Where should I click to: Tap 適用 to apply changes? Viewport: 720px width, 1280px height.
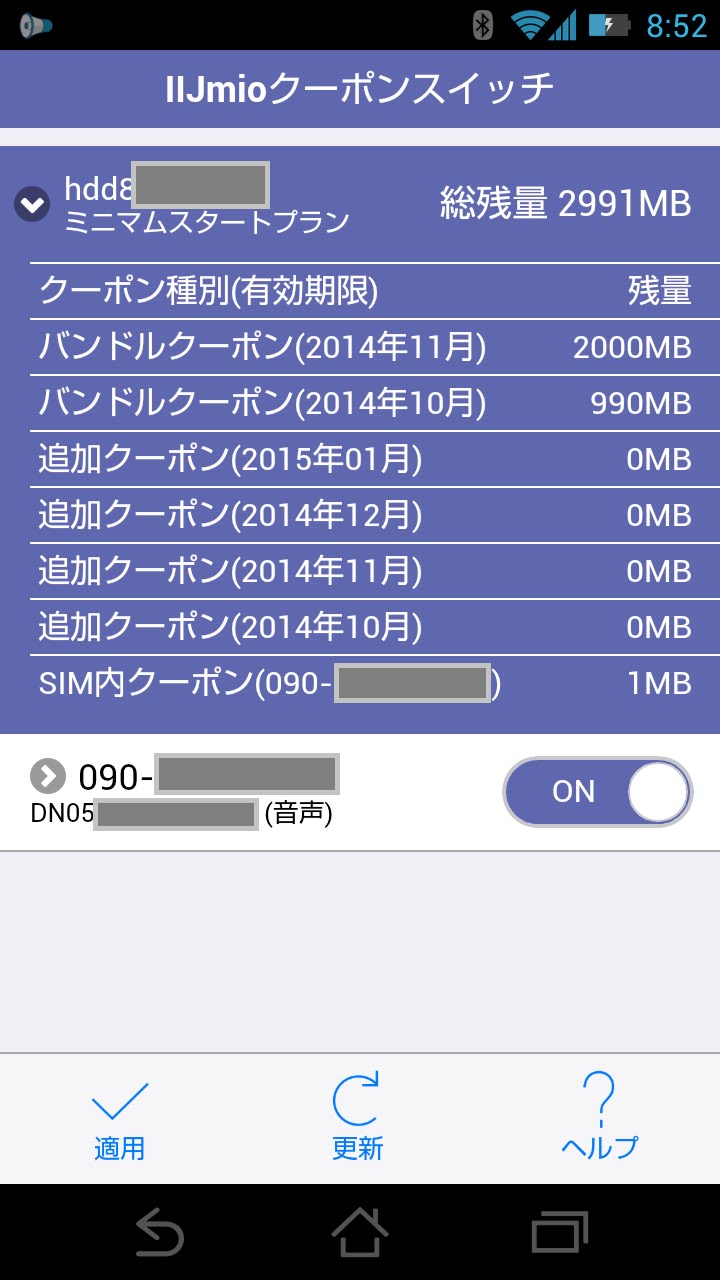pos(120,1120)
